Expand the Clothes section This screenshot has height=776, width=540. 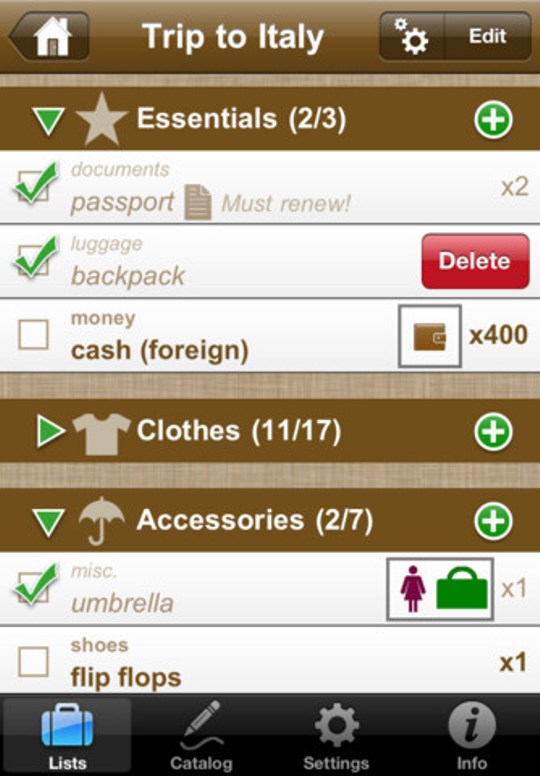[51, 432]
